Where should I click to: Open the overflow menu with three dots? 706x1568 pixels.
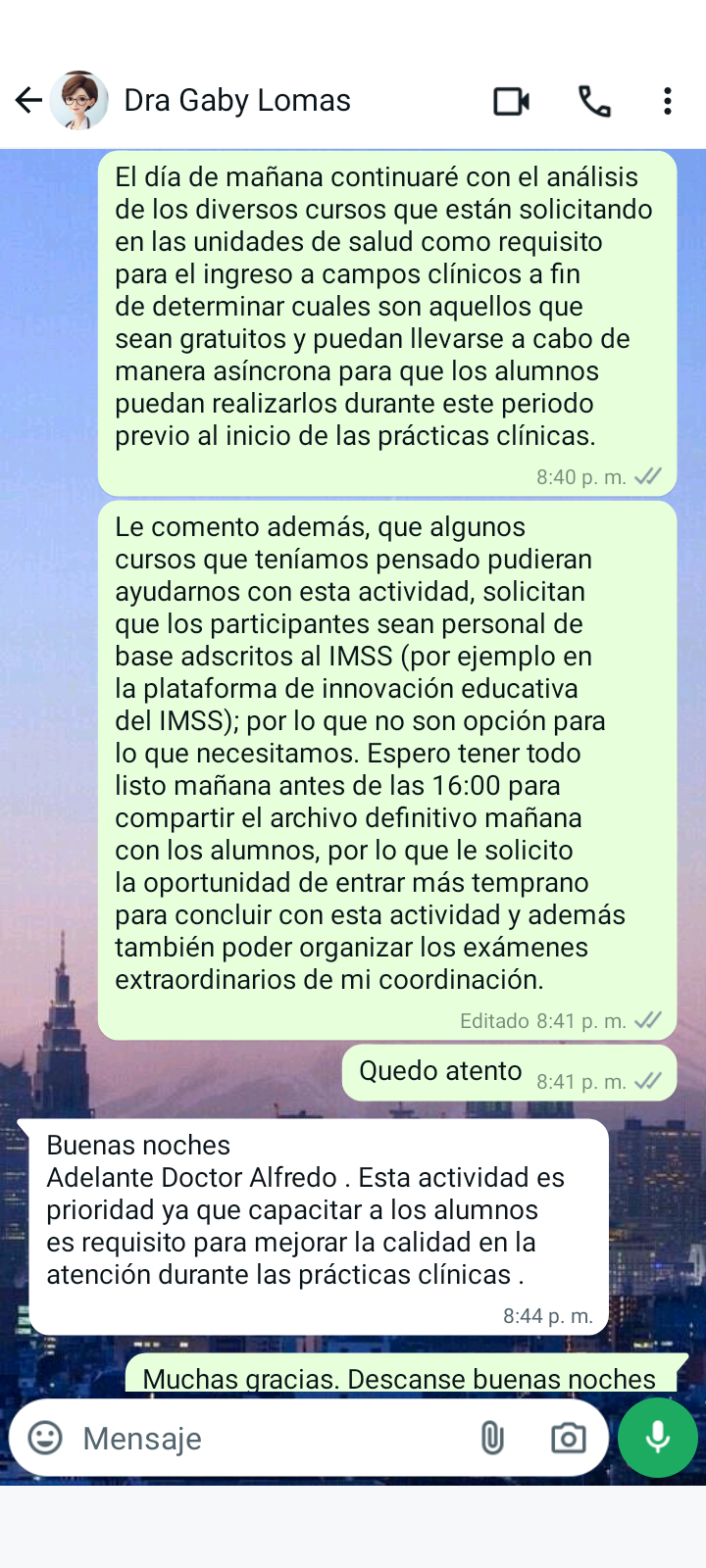tap(668, 101)
